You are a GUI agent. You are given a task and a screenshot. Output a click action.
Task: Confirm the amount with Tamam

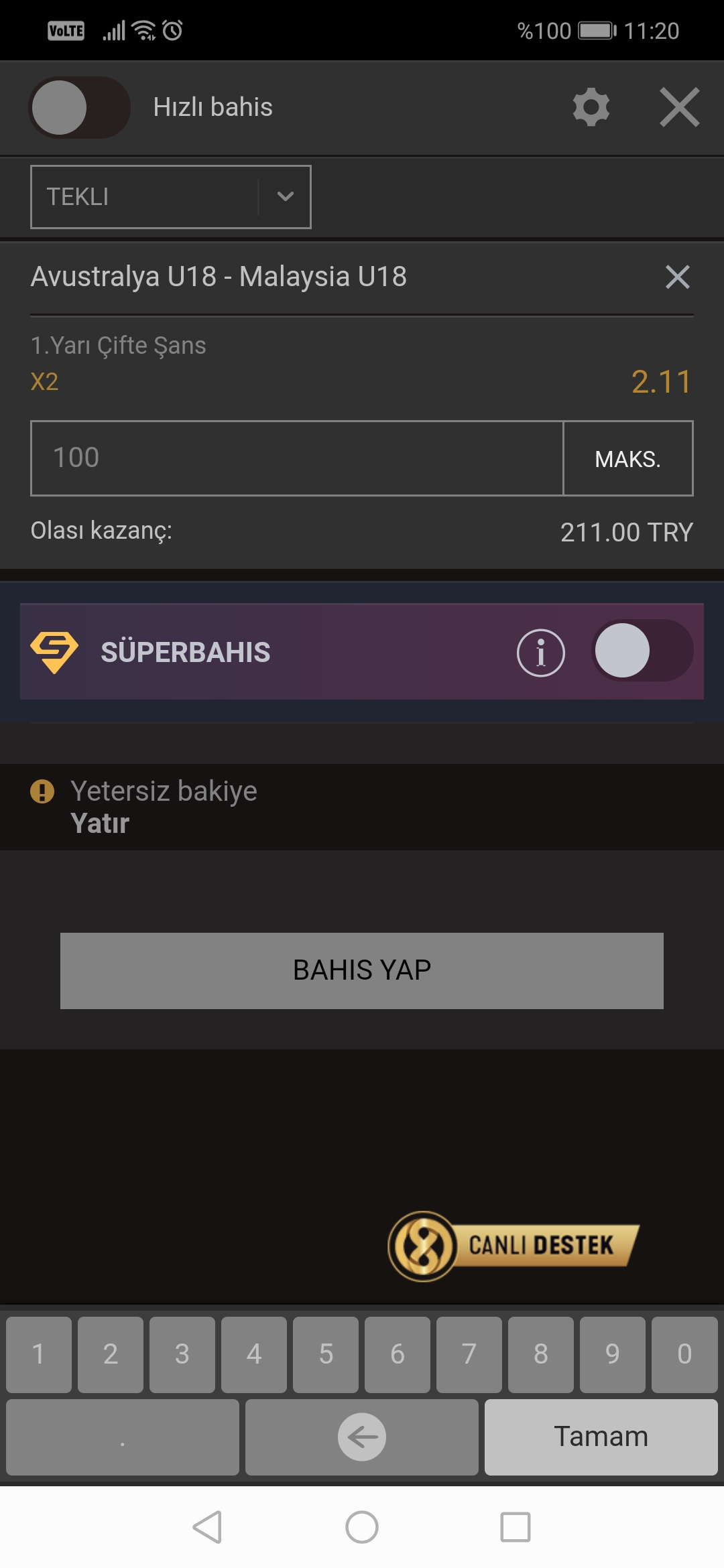pos(601,1437)
